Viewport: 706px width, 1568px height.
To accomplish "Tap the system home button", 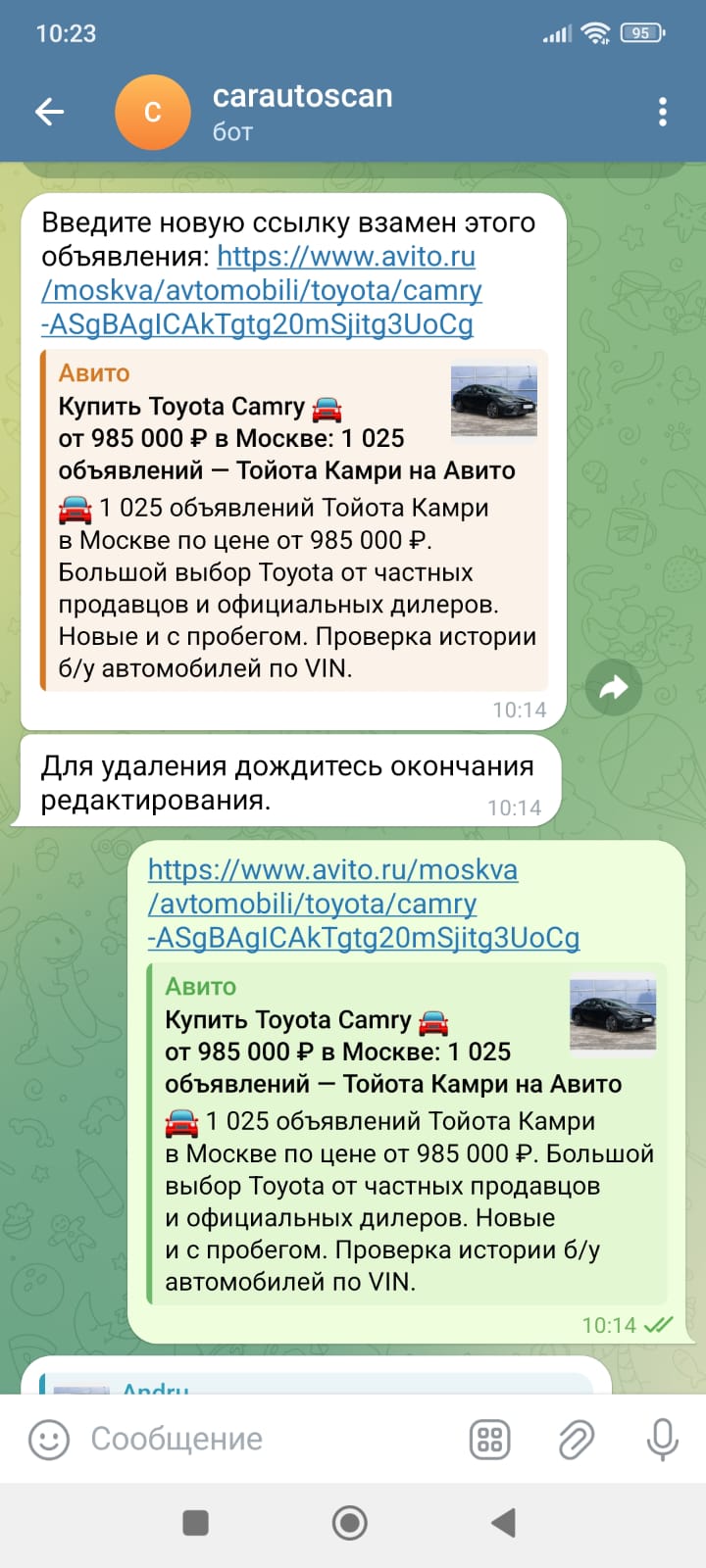I will (350, 1523).
